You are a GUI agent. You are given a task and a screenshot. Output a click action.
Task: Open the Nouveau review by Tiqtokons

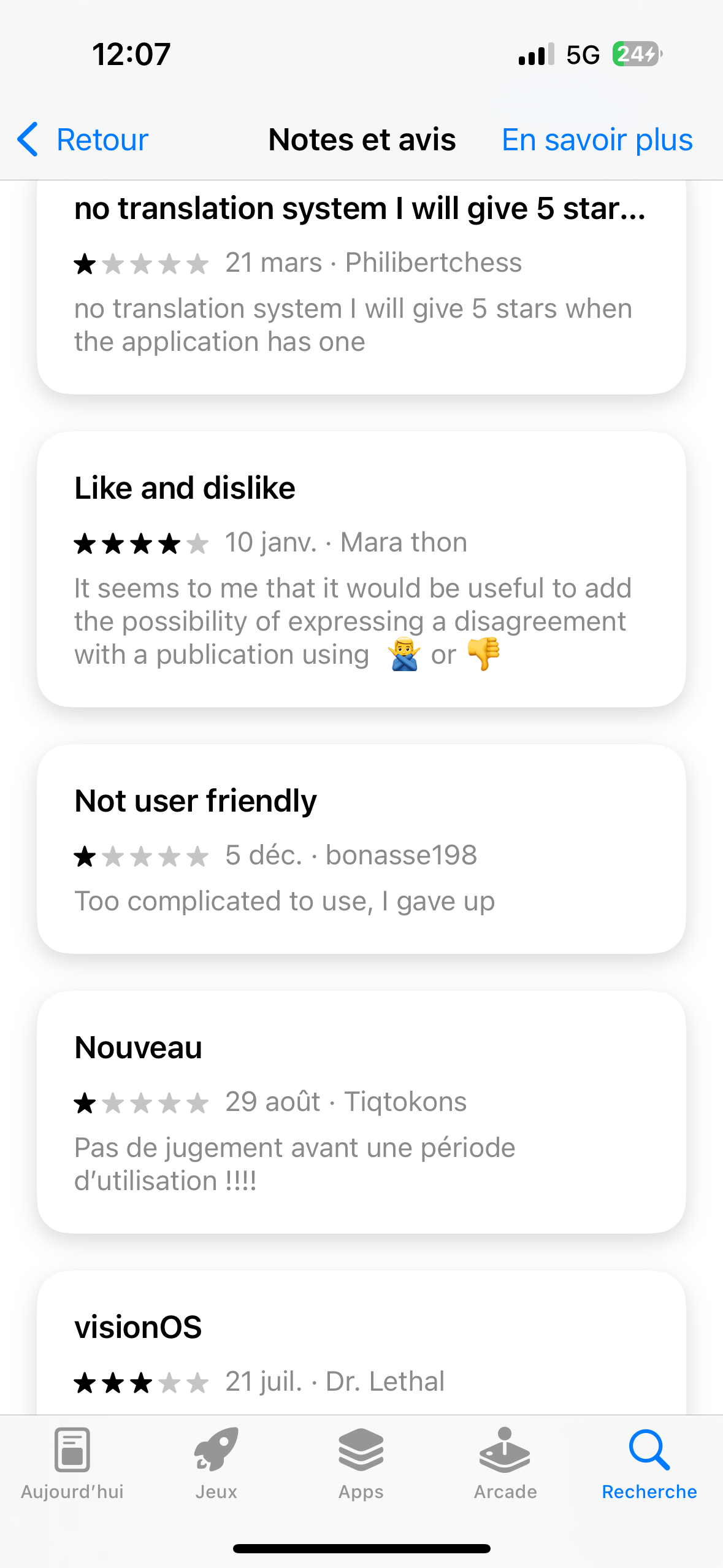(x=361, y=1112)
